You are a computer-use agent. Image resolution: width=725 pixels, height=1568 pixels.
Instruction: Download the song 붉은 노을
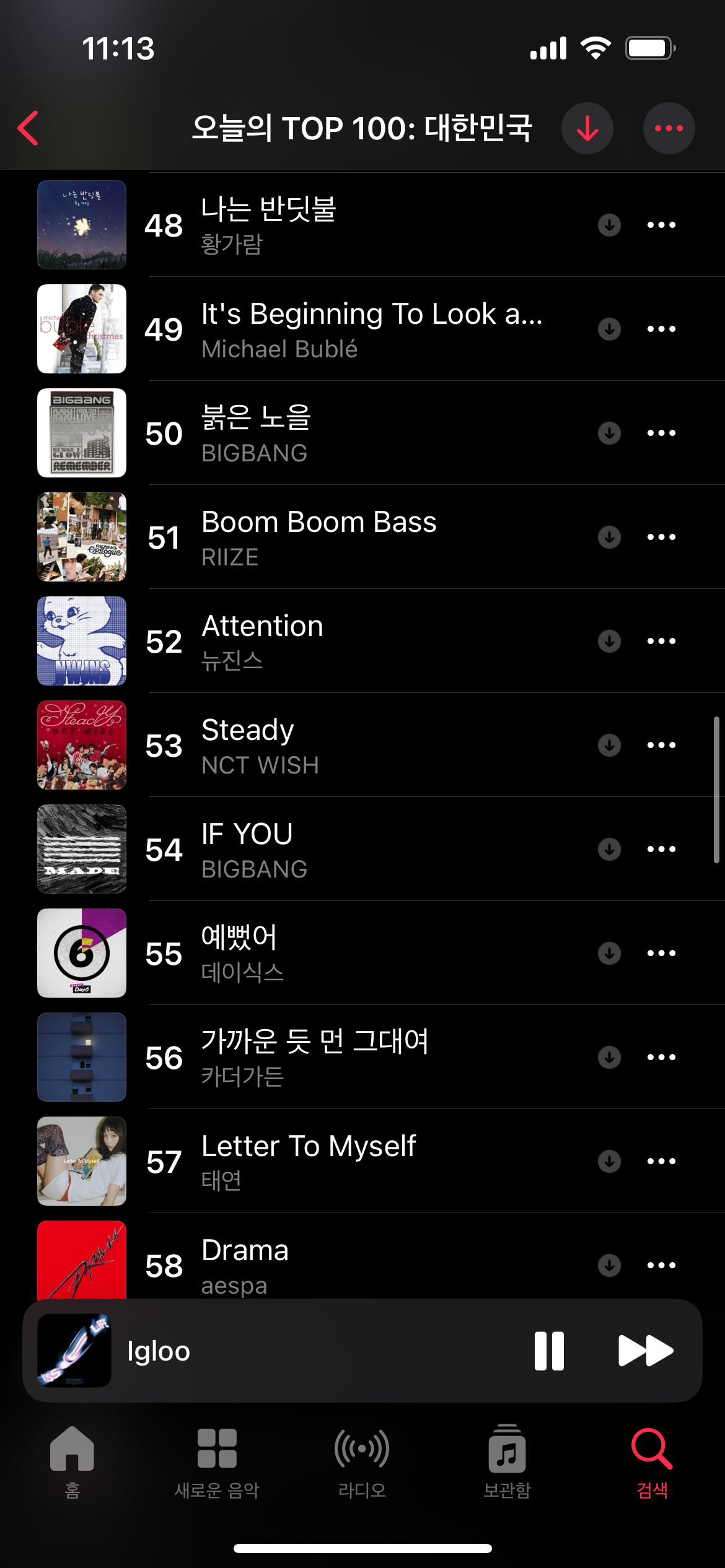(x=609, y=433)
